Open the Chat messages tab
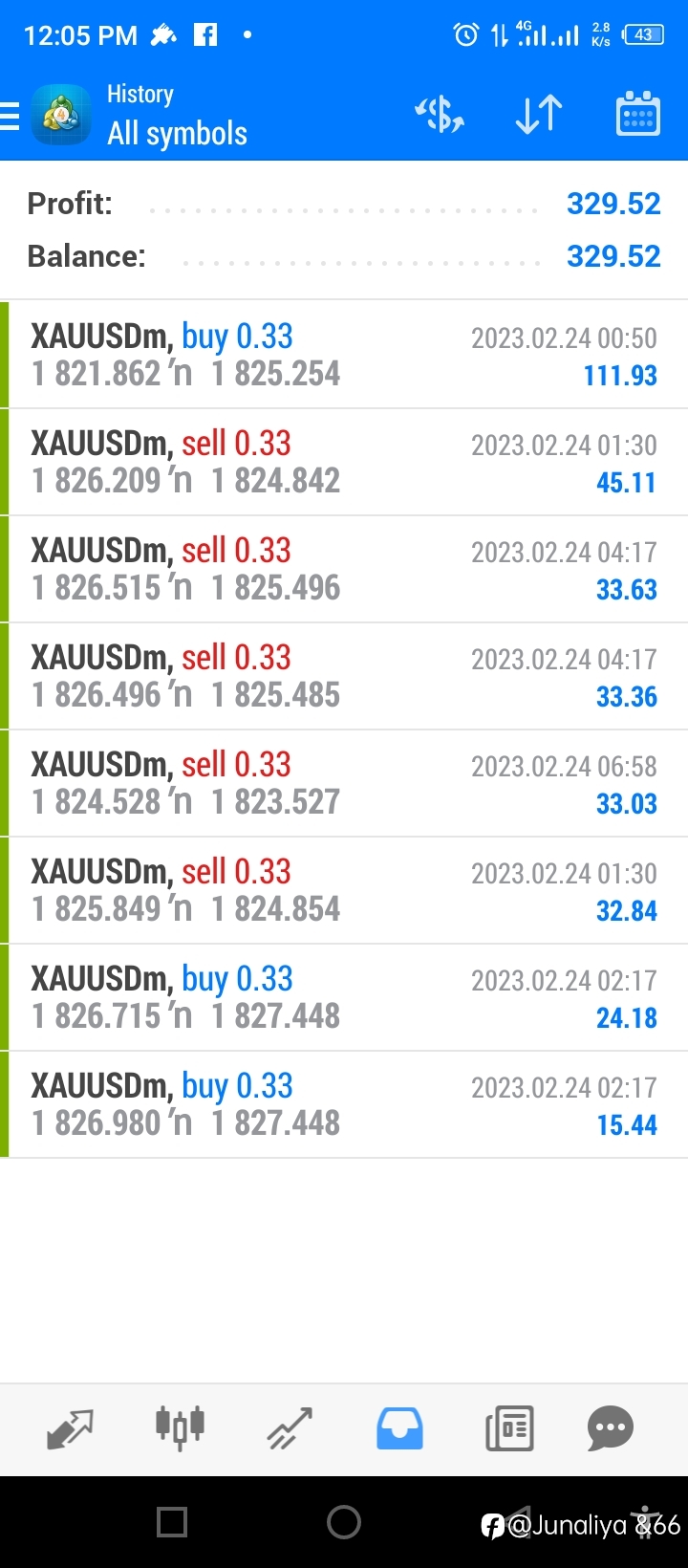Viewport: 688px width, 1568px height. 611,1429
